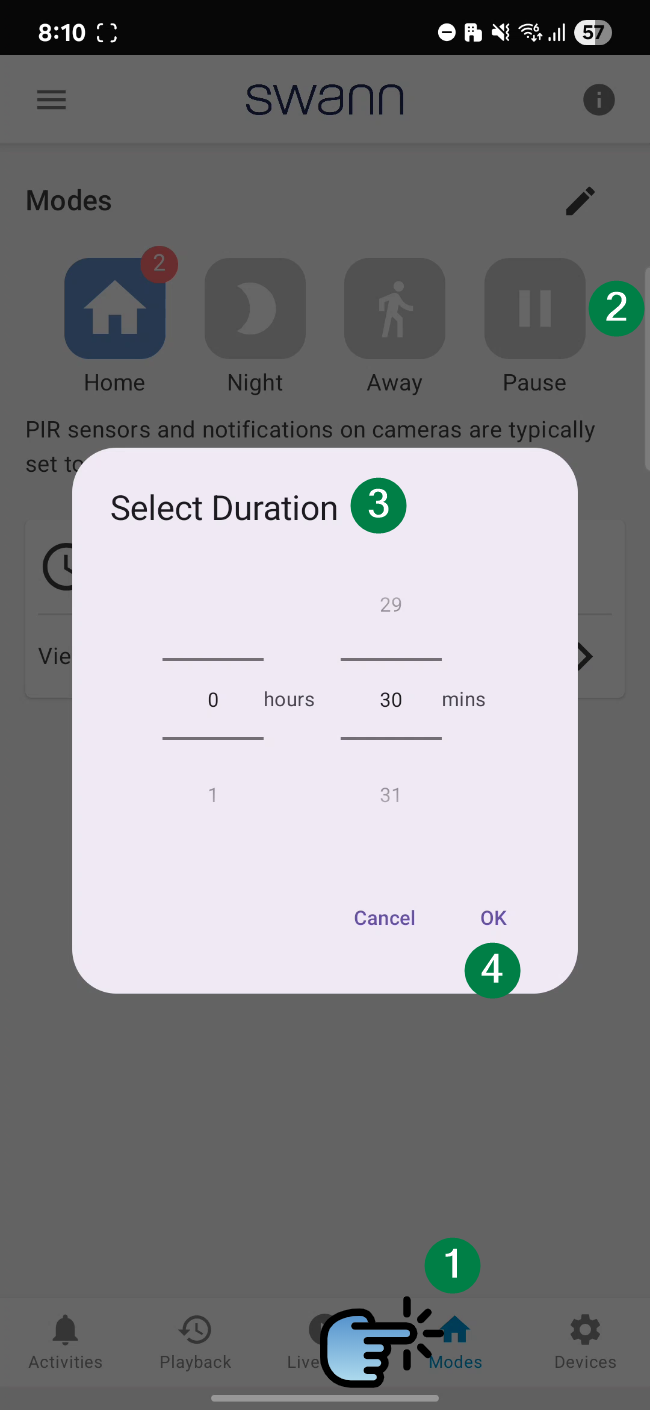Image resolution: width=650 pixels, height=1410 pixels.
Task: Select 1 in the hours picker
Action: 213,795
